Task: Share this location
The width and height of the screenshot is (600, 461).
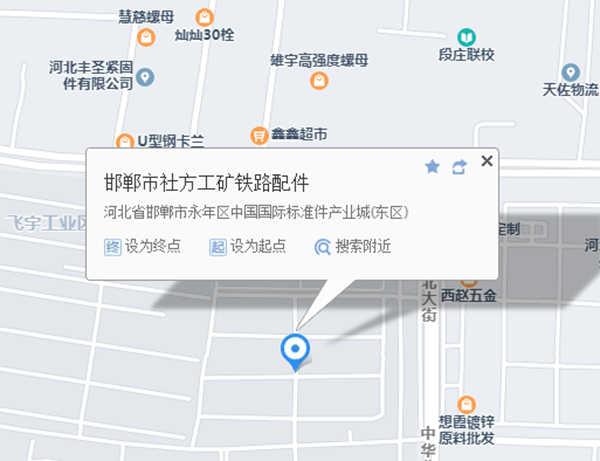Action: click(x=459, y=167)
